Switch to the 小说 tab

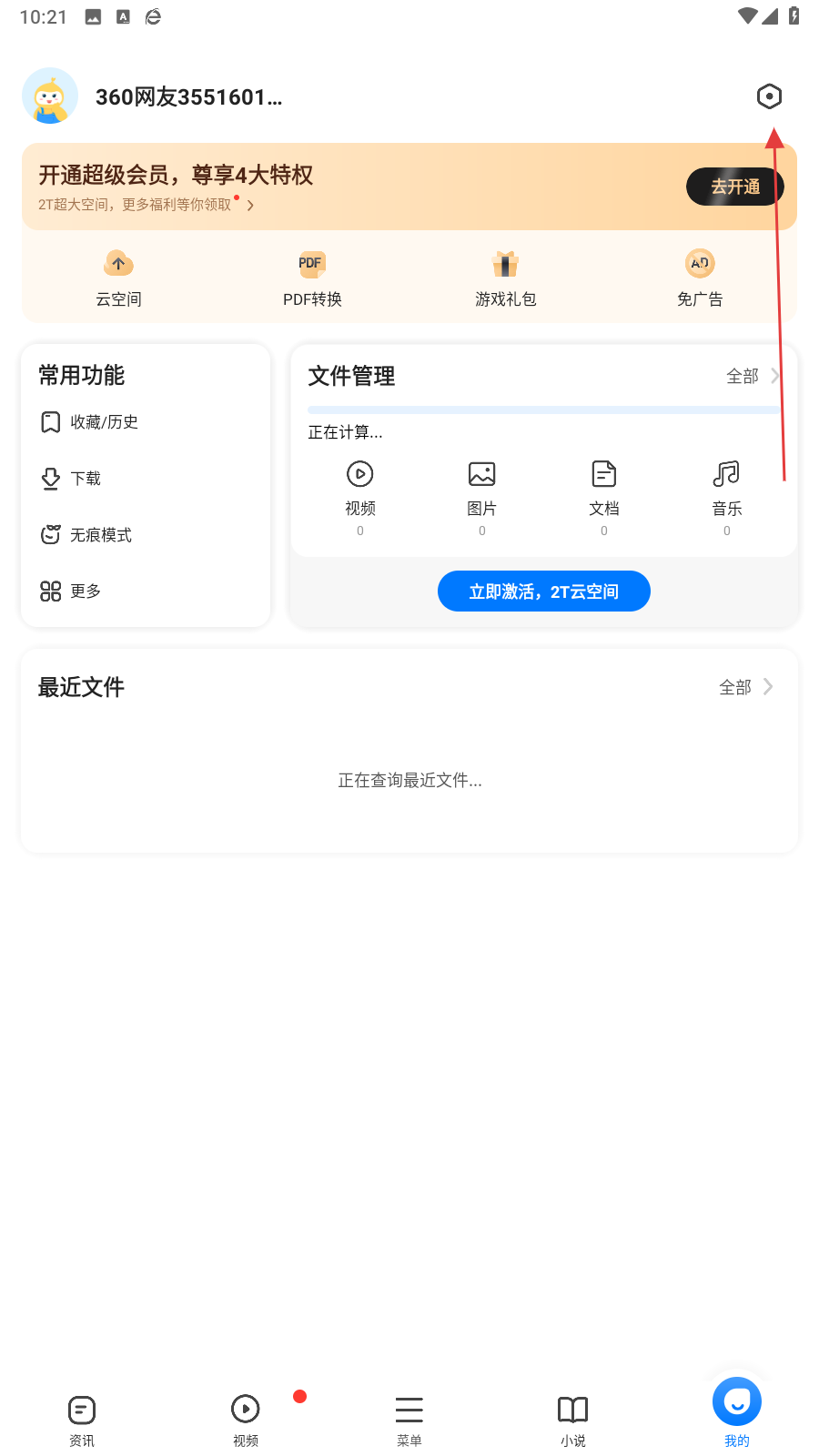pos(573,1420)
